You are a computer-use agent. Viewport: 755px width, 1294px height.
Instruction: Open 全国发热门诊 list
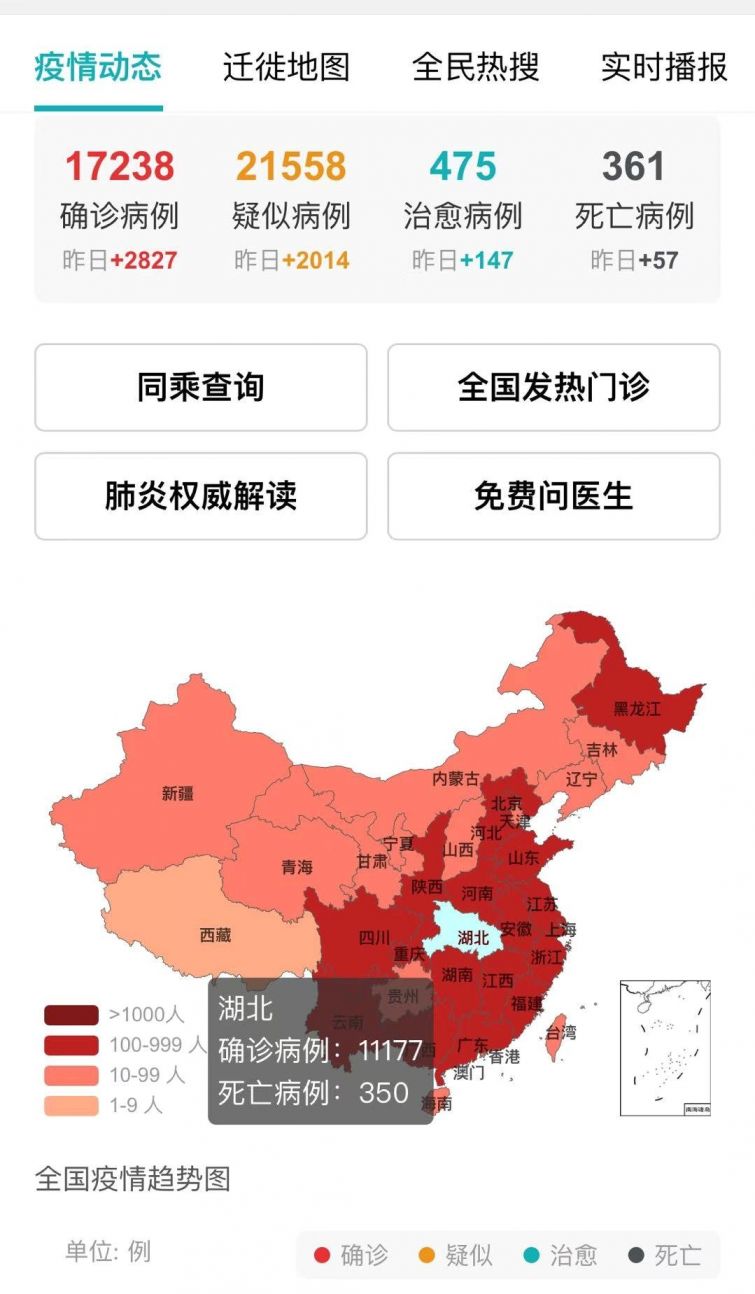tap(553, 388)
